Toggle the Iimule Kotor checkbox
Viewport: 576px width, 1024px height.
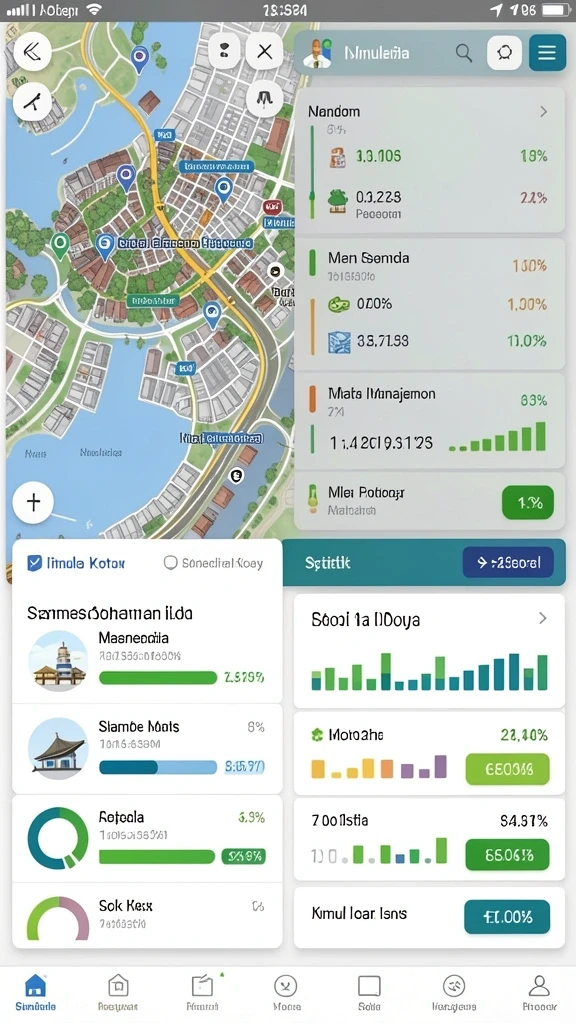[x=35, y=562]
